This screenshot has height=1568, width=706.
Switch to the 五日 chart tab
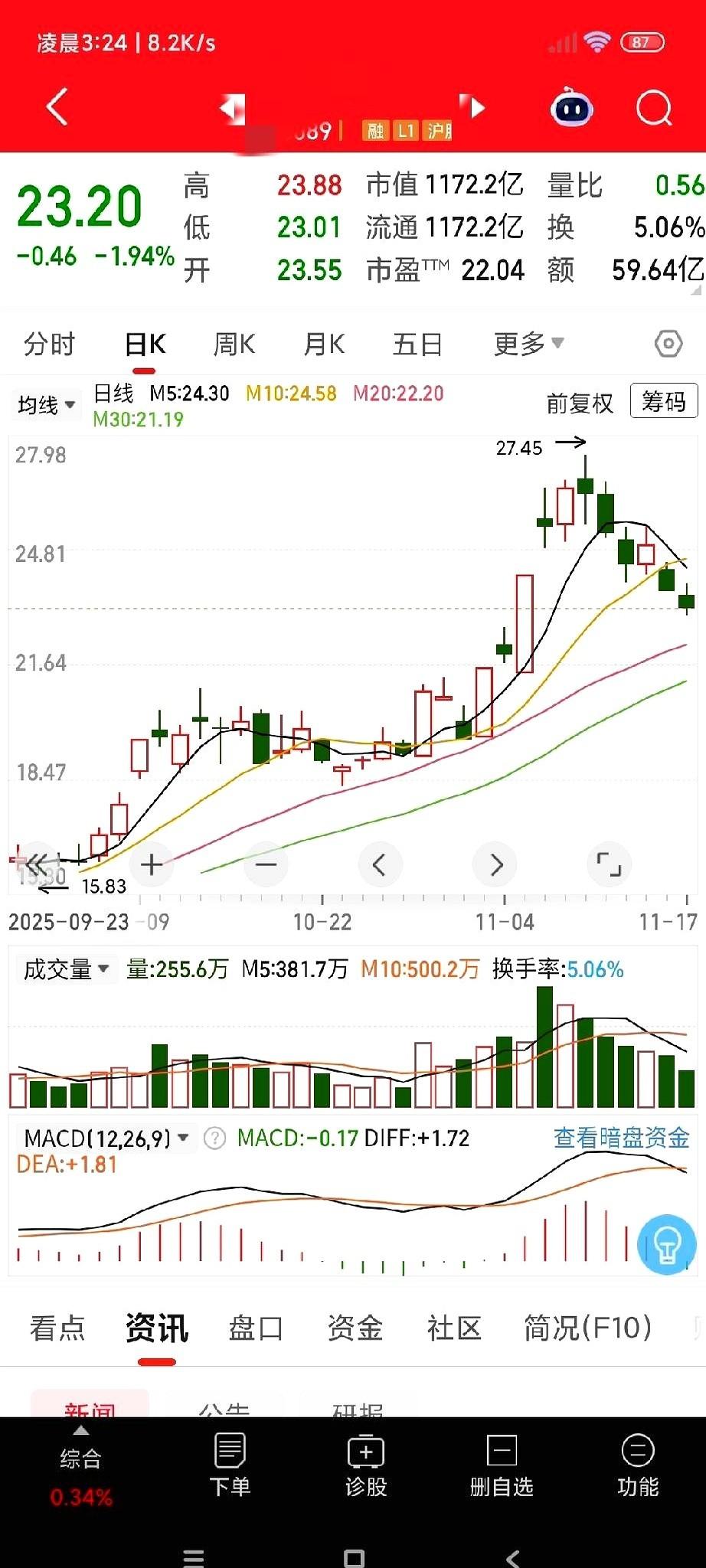417,344
